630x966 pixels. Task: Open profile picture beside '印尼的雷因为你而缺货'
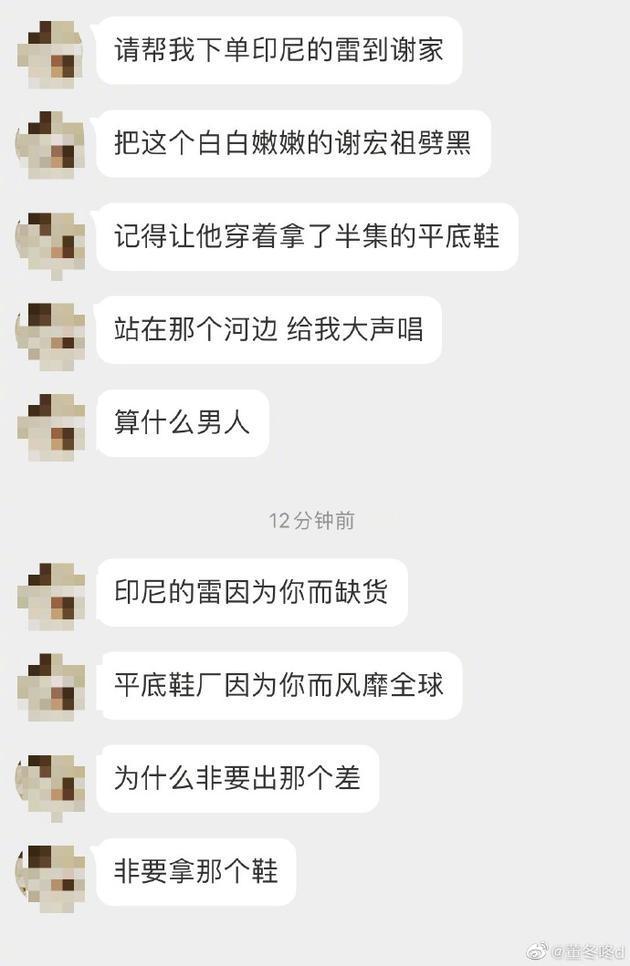coord(50,596)
